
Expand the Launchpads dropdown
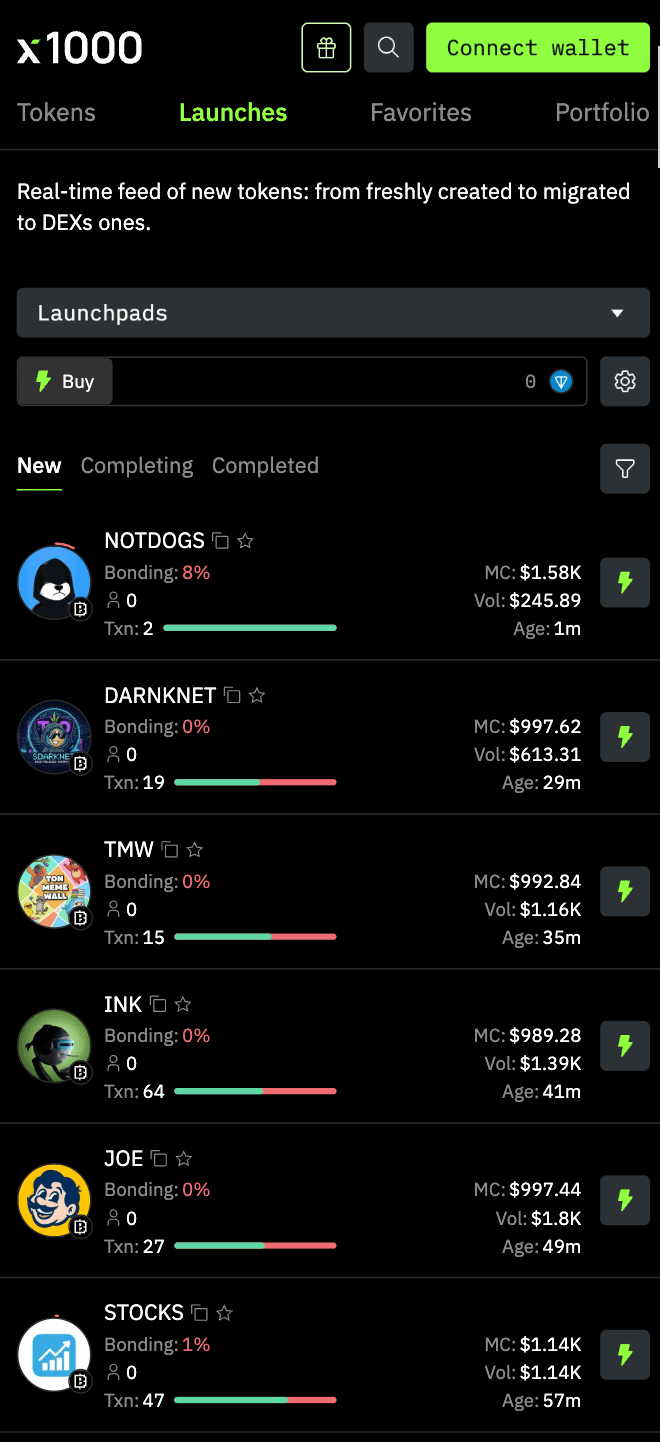tap(333, 313)
